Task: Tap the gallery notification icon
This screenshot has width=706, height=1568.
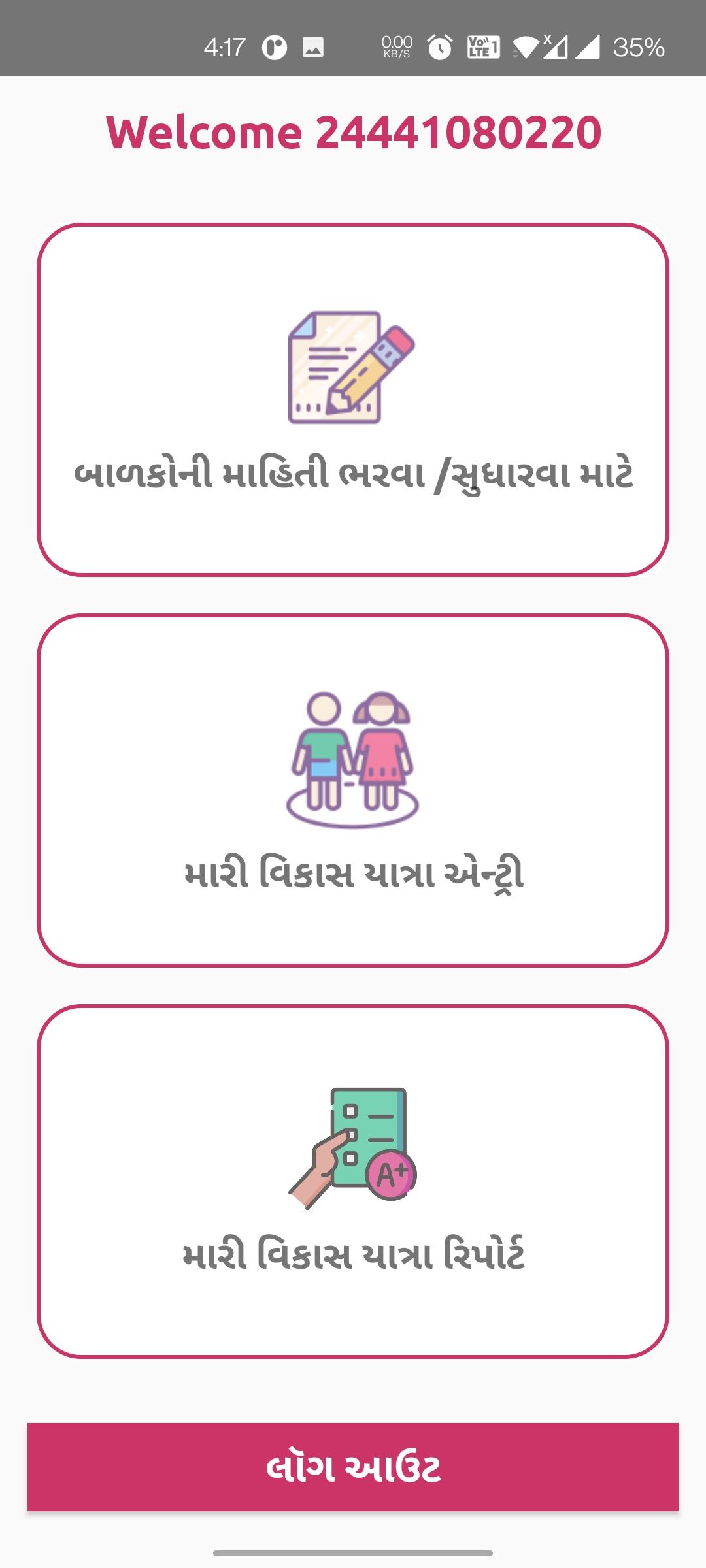Action: [x=313, y=47]
